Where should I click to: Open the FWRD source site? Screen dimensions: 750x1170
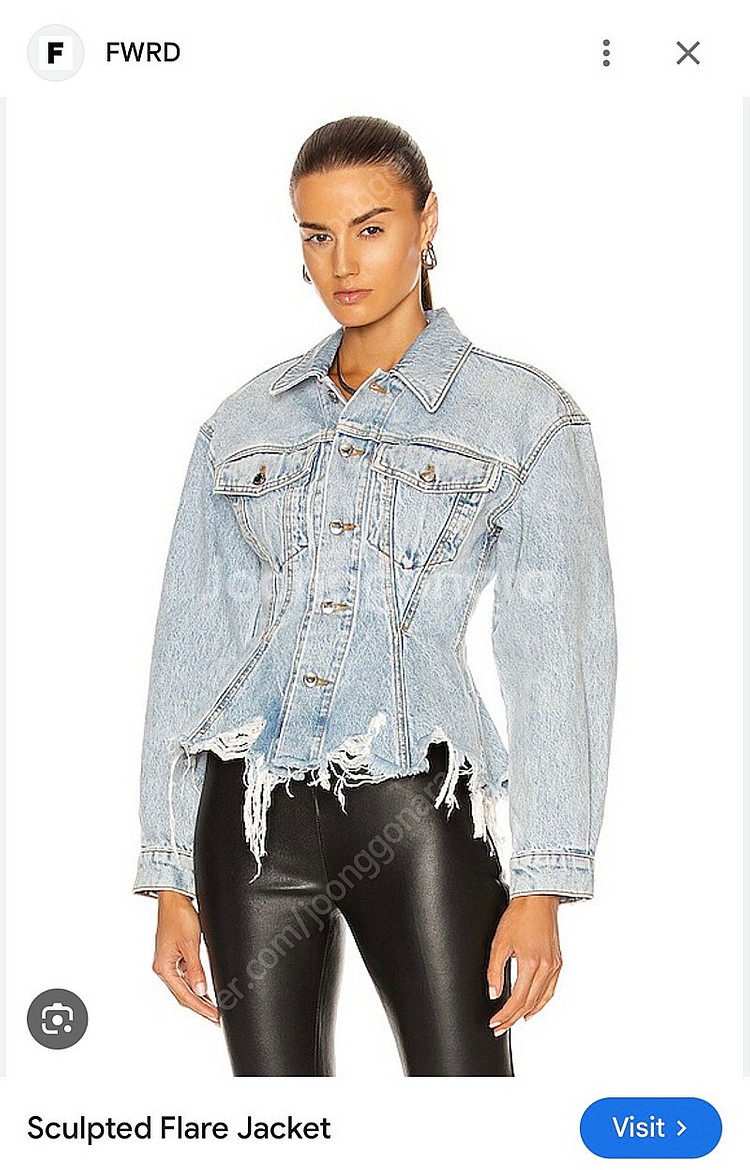tap(142, 53)
